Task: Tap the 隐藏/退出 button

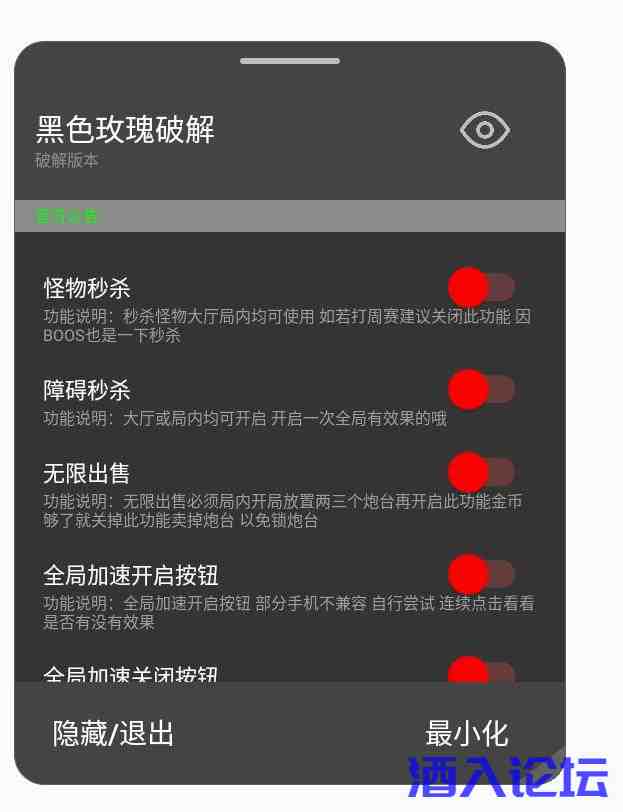Action: pos(114,733)
